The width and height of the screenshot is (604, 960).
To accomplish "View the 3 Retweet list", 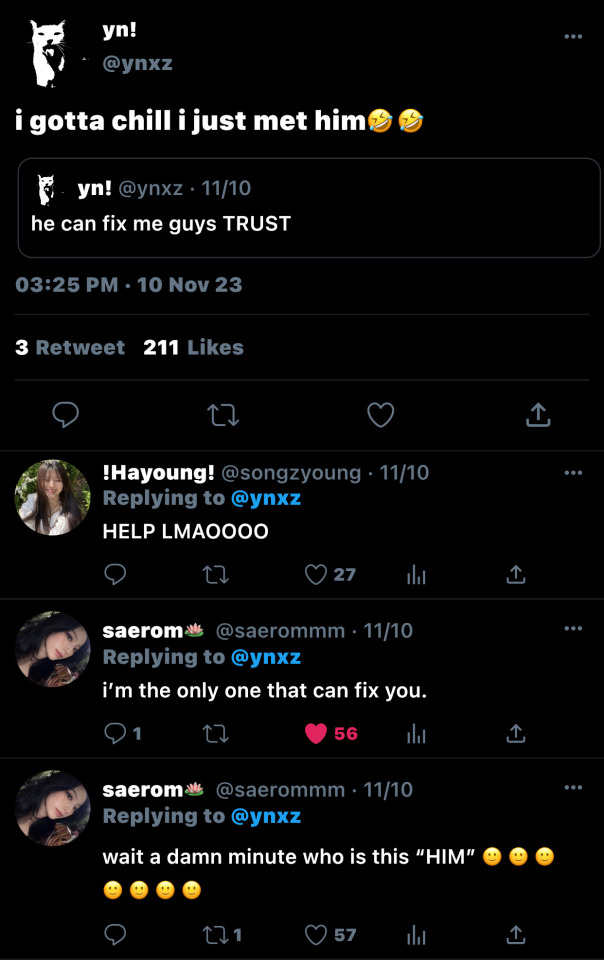I will (70, 347).
